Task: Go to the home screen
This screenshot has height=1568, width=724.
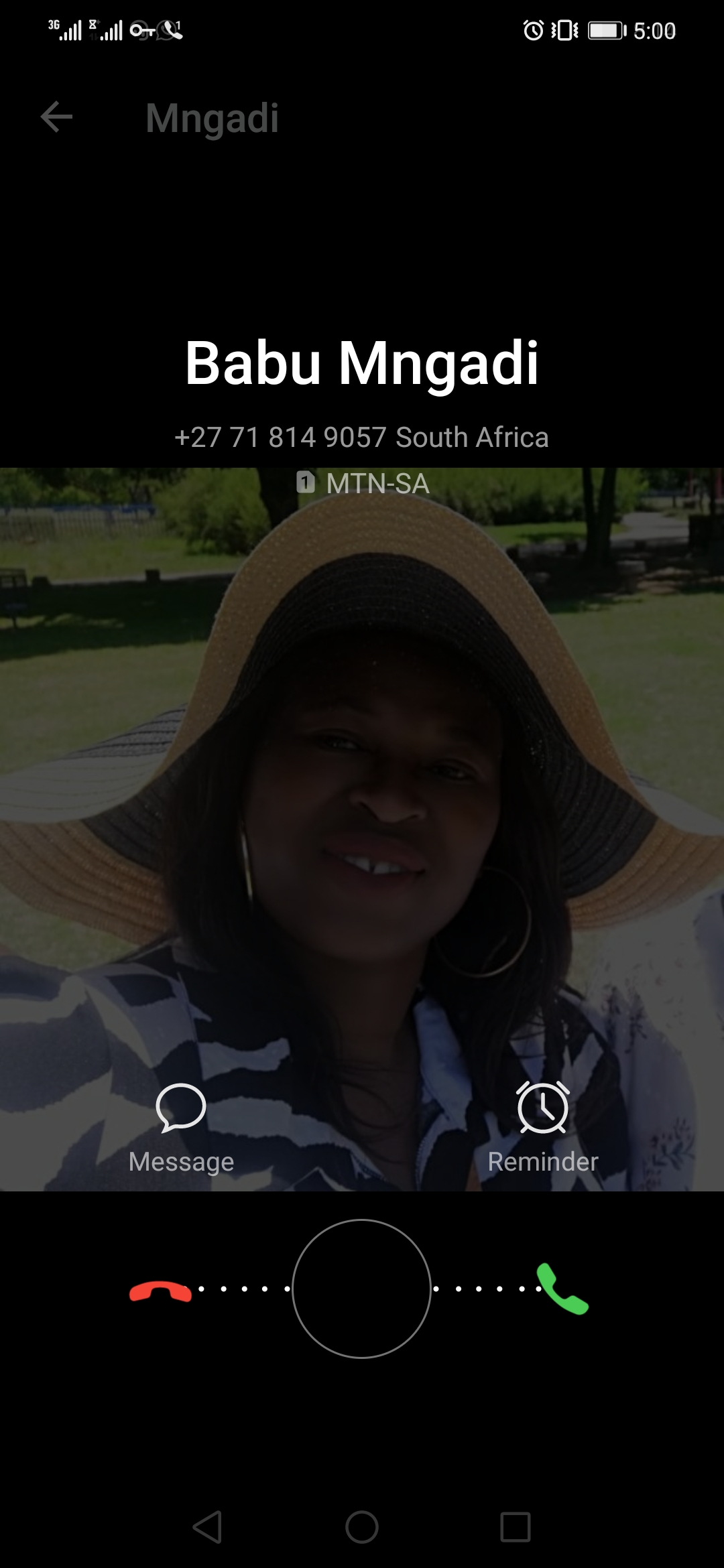Action: pos(362,1527)
